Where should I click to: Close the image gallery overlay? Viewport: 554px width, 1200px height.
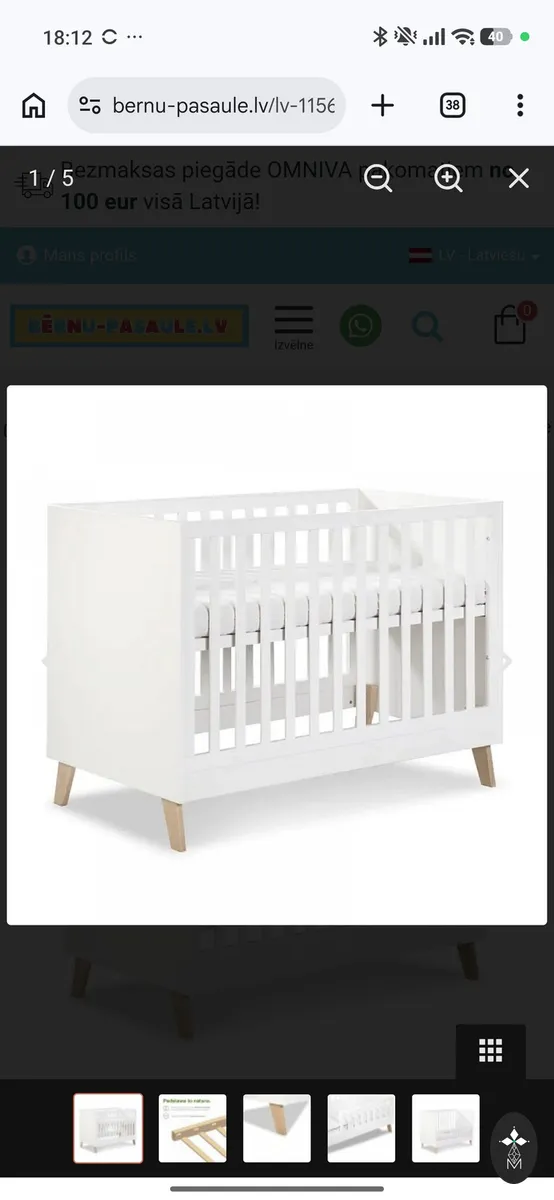point(518,179)
